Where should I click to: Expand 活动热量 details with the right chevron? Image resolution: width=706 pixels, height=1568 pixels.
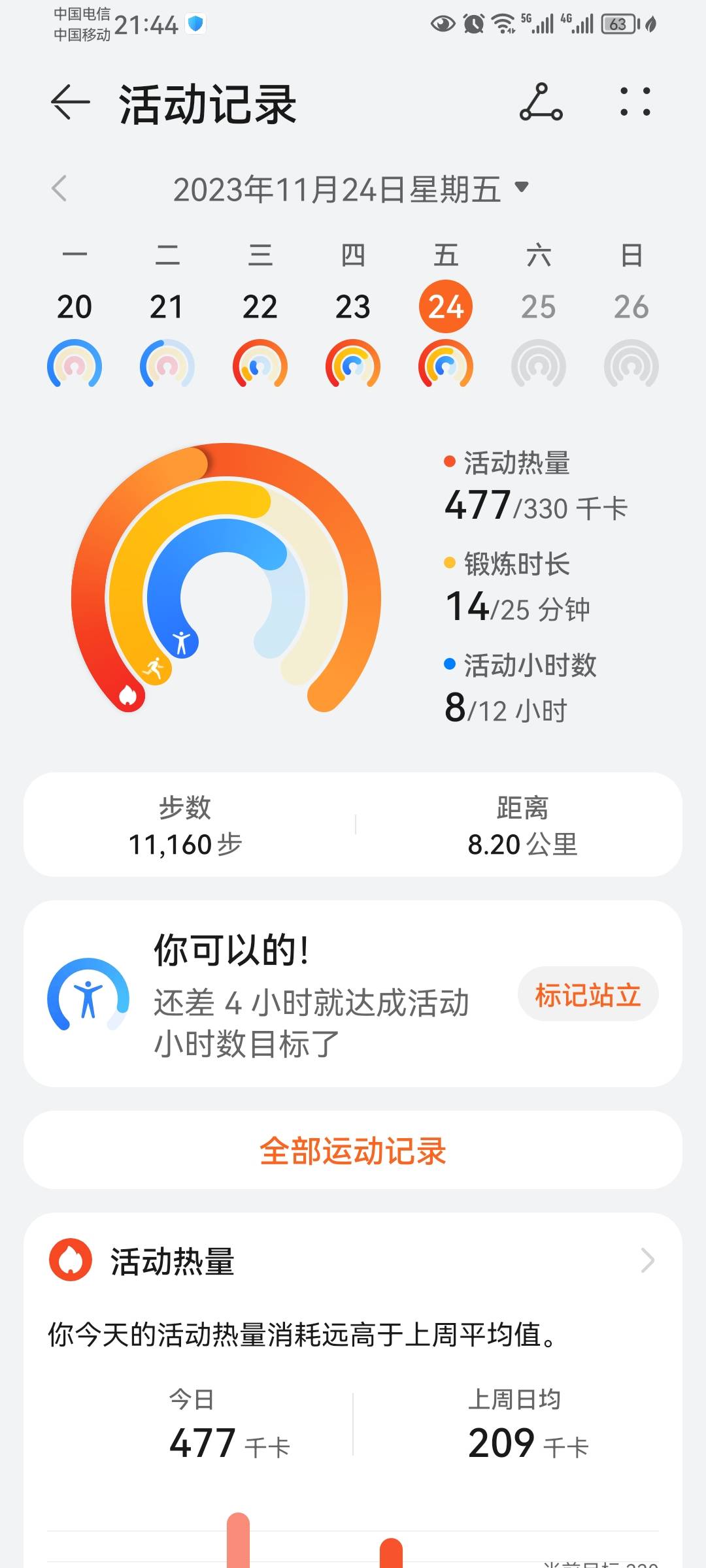point(646,1260)
